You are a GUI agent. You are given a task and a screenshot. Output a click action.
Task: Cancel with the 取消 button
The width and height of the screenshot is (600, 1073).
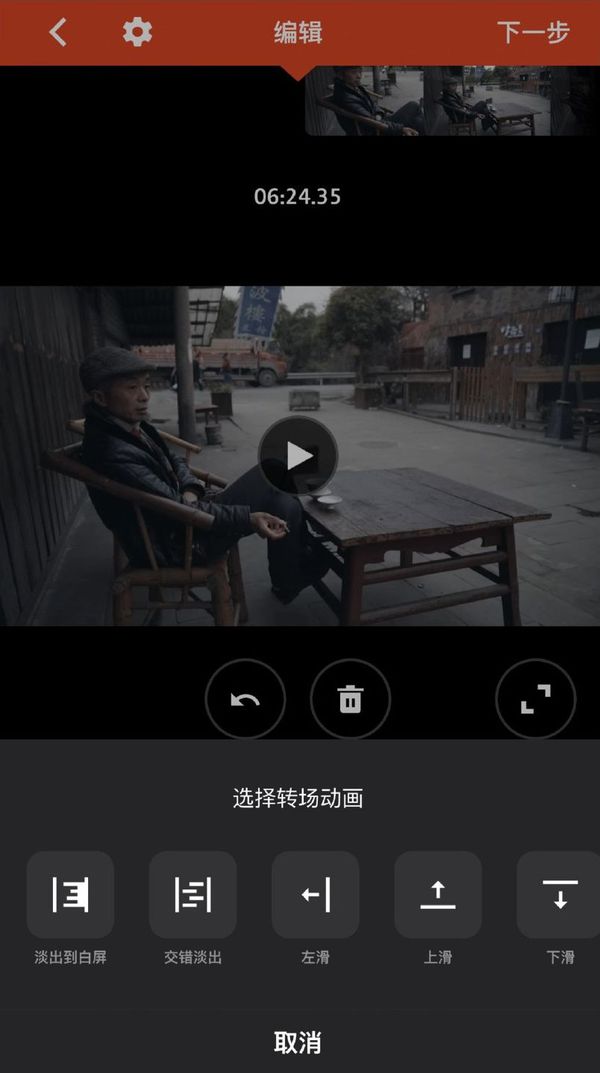(298, 1043)
